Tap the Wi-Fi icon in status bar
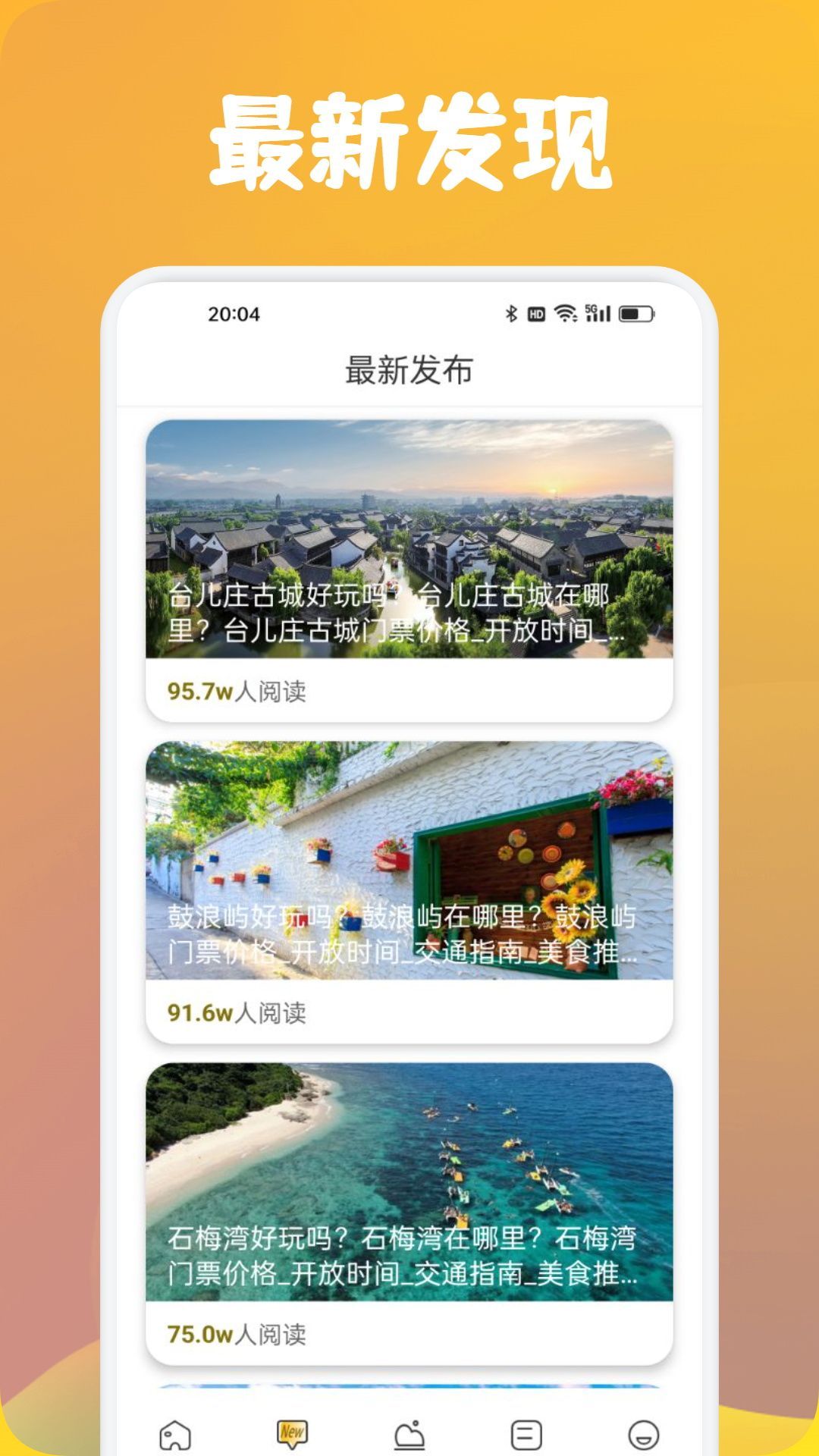 coord(564,313)
